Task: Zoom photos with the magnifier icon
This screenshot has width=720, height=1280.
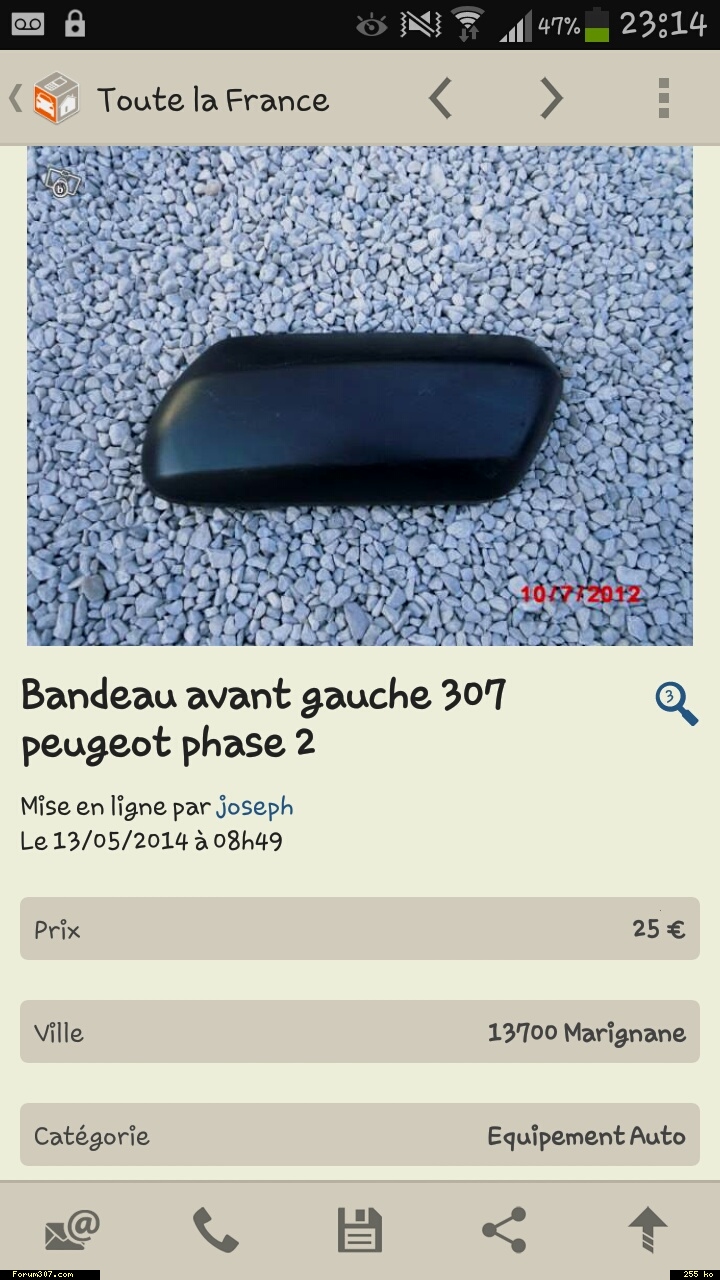Action: pos(677,703)
